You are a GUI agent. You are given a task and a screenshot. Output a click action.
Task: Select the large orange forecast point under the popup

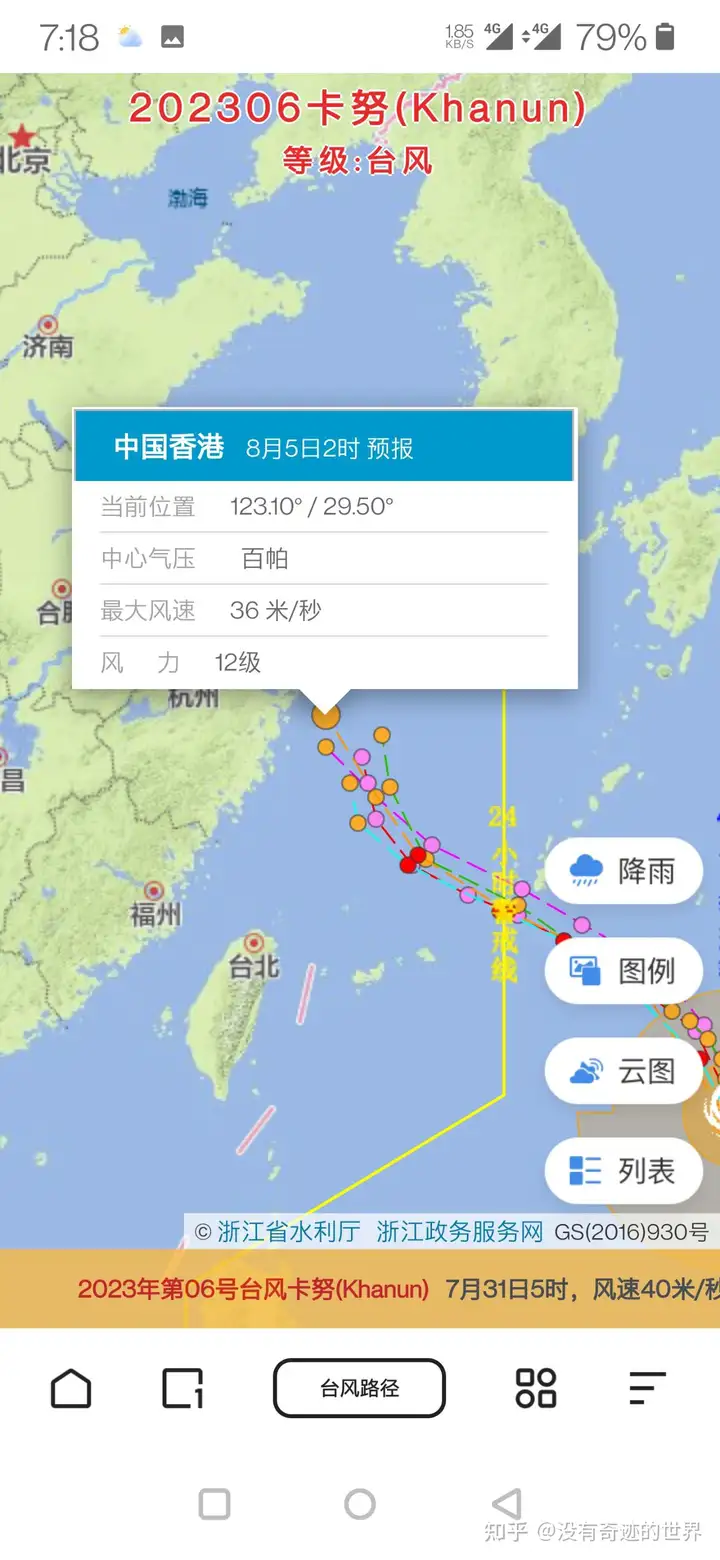tap(326, 716)
